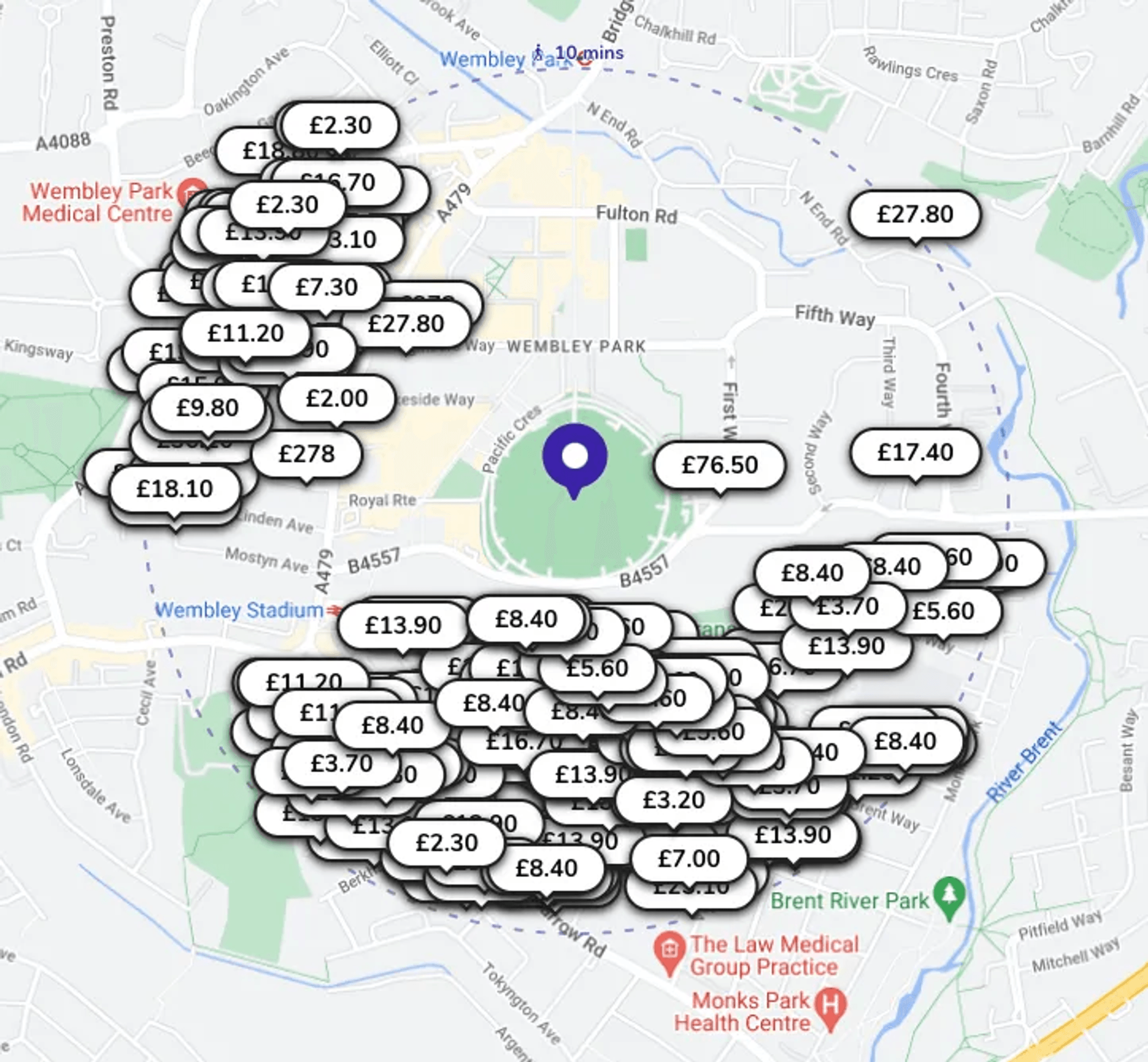Viewport: 1148px width, 1062px height.
Task: Open the £3.20 price bubble
Action: click(673, 799)
